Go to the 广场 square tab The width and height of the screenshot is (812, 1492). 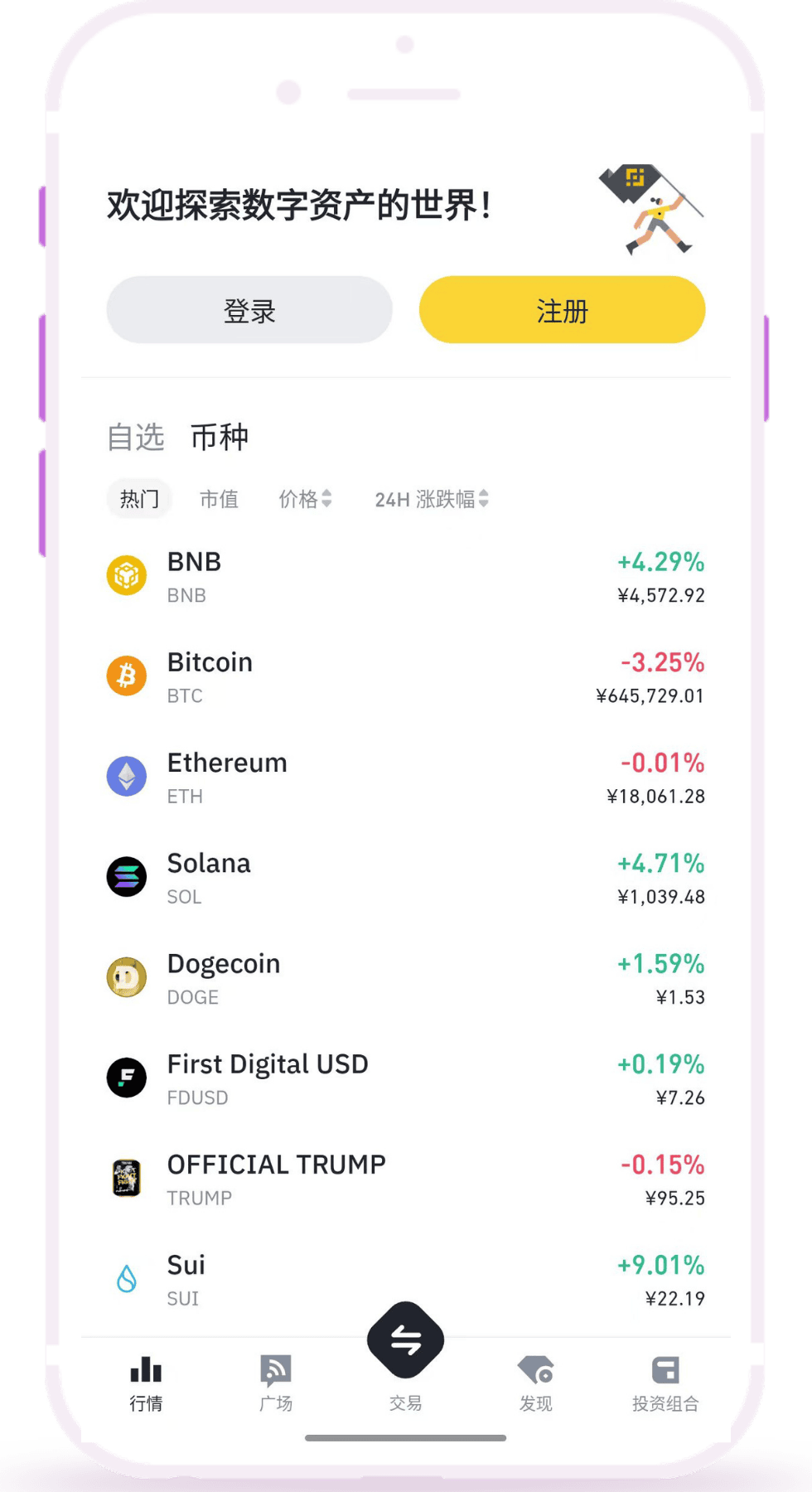(276, 1383)
